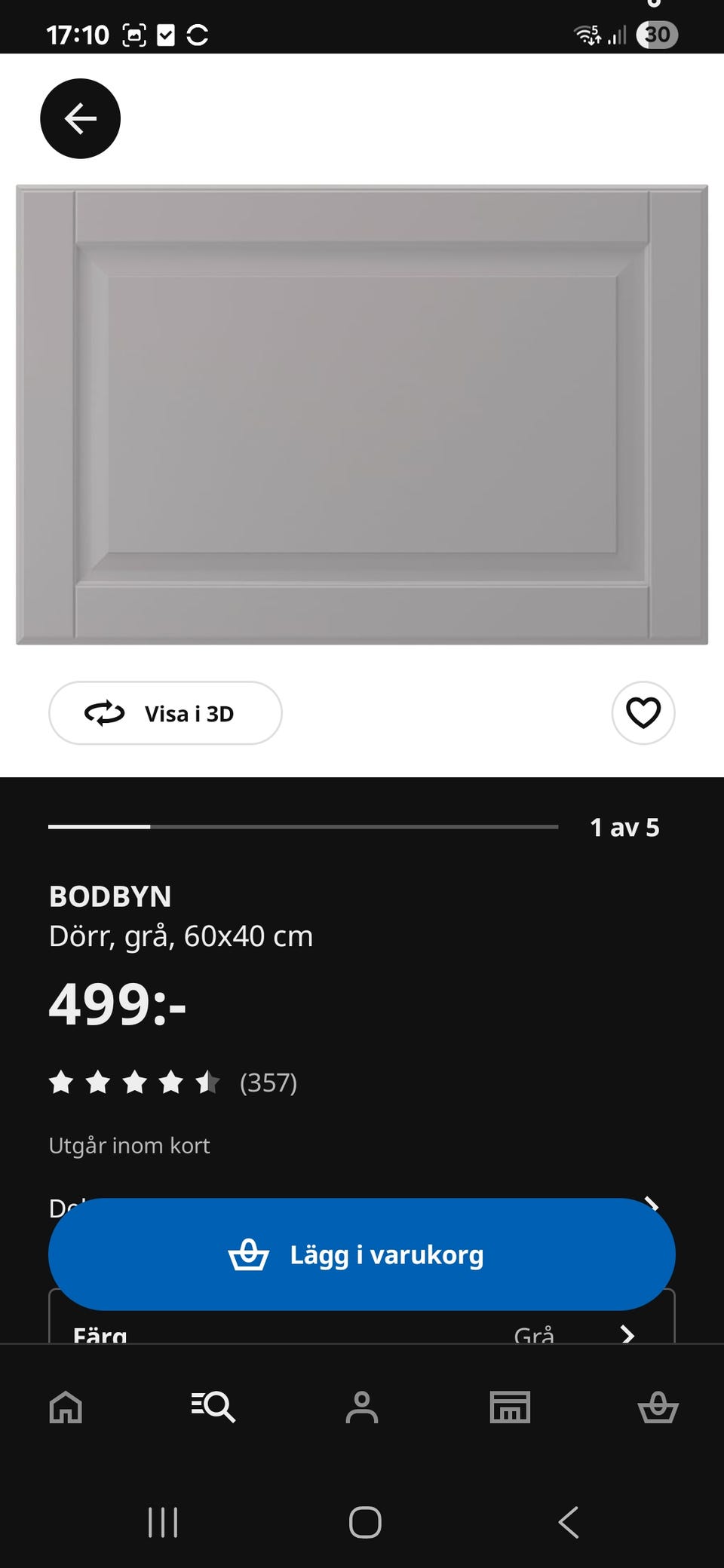View the 357 customer reviews
724x1568 pixels.
(x=173, y=1083)
